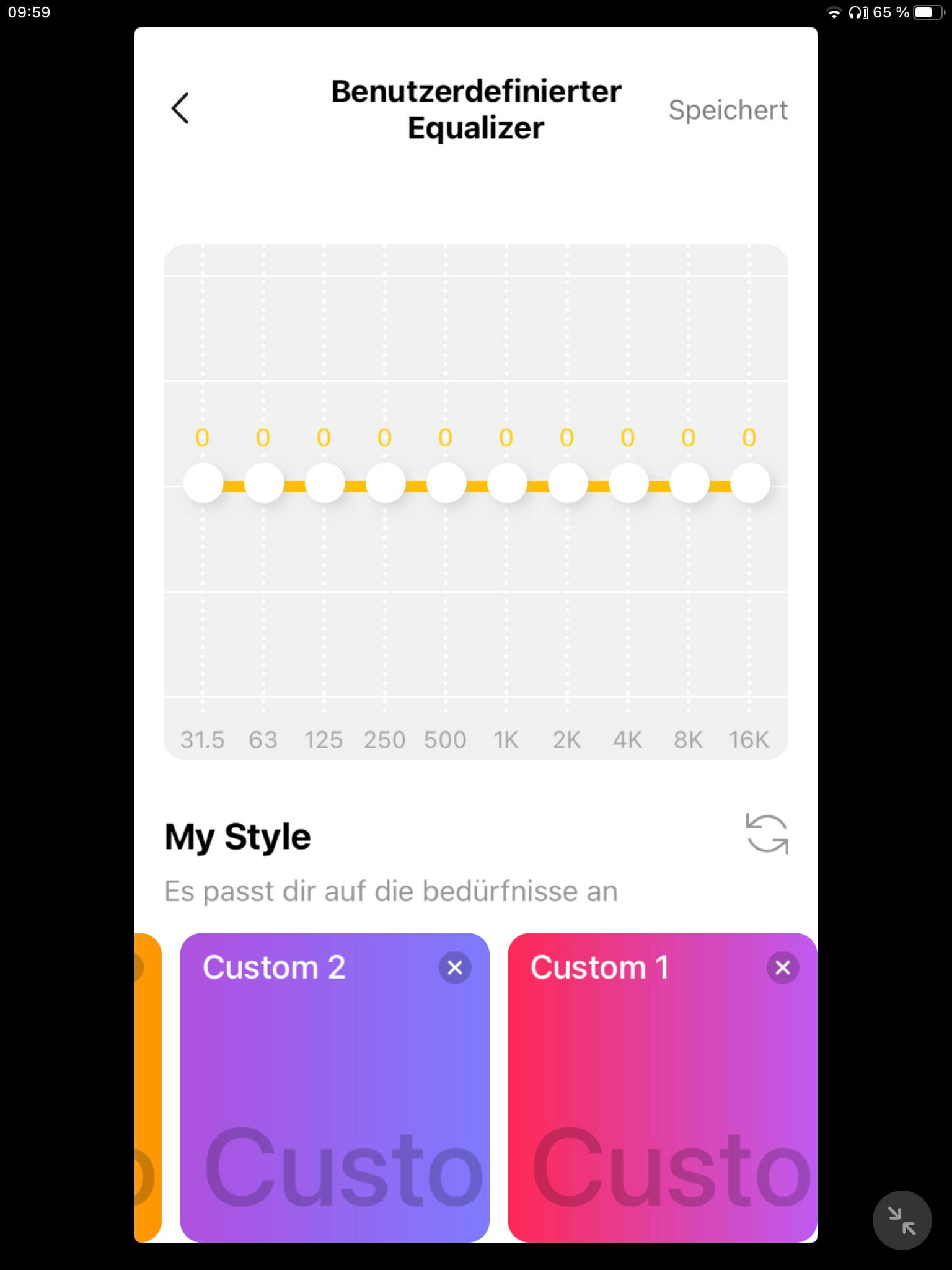Tap the 8K band knob
Screen dimensions: 952x1270
coord(689,483)
